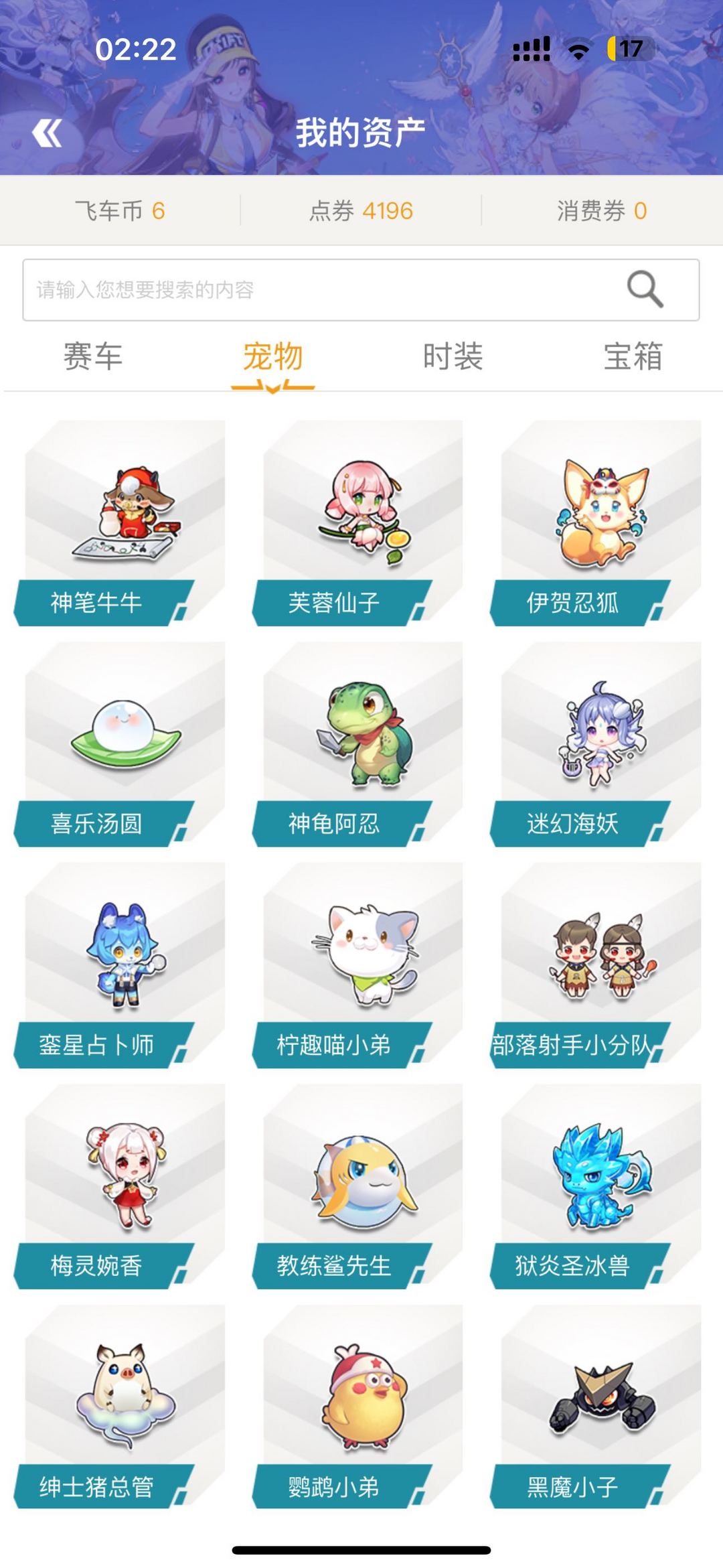
Task: Tap the 黑魔小子 pet card
Action: point(596,1407)
